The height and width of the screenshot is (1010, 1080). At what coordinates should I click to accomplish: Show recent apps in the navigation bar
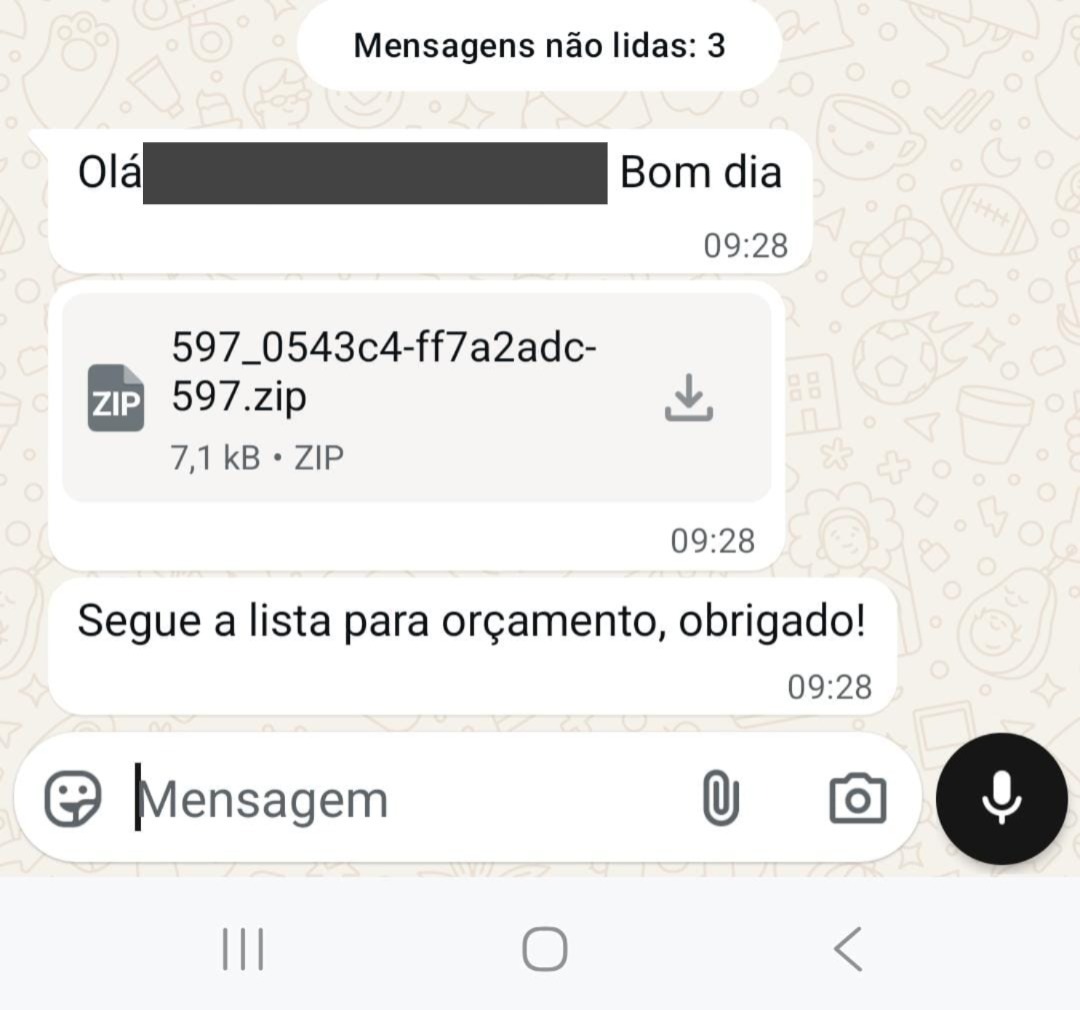point(243,949)
